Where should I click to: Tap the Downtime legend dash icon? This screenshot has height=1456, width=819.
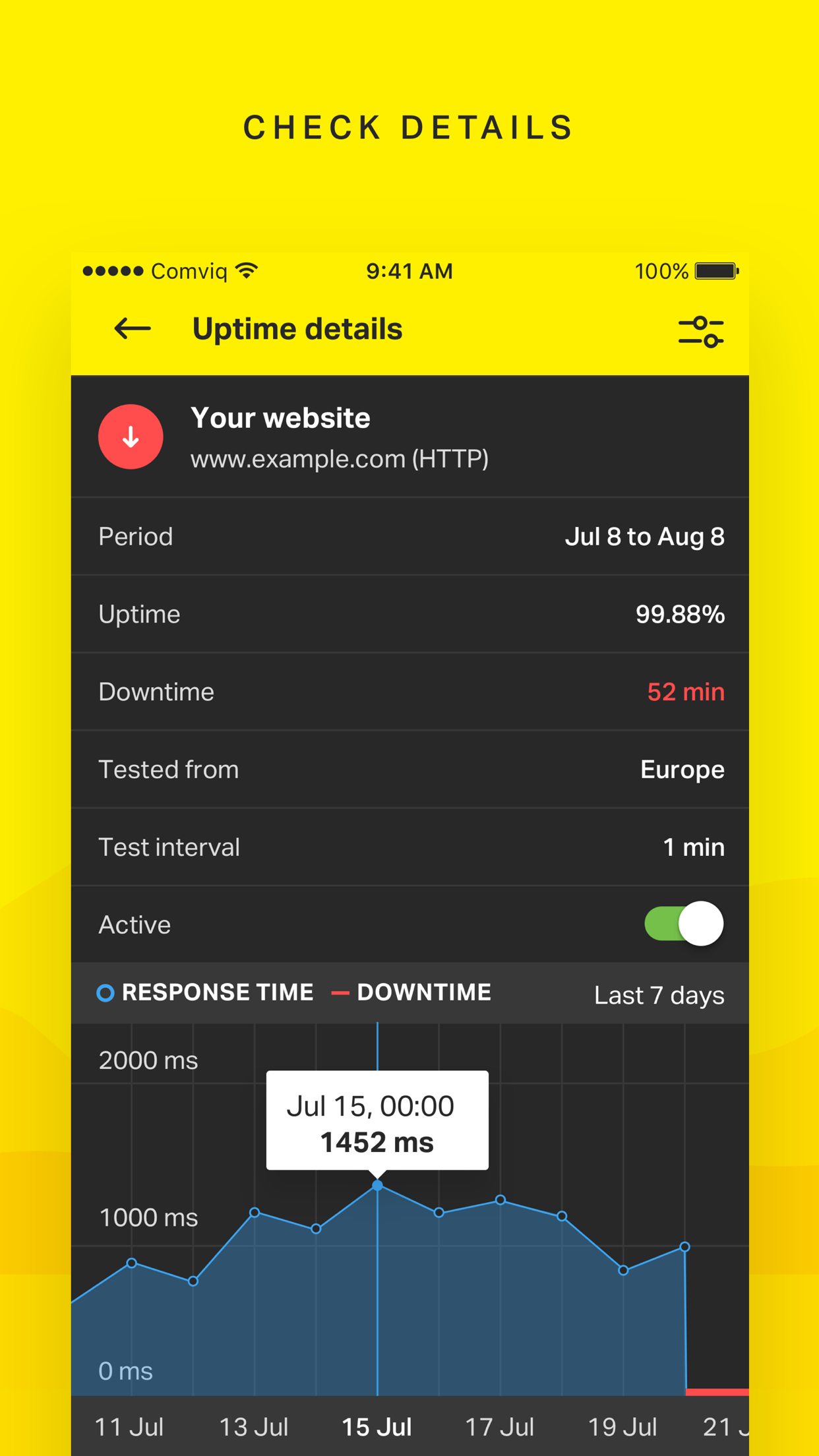[341, 992]
